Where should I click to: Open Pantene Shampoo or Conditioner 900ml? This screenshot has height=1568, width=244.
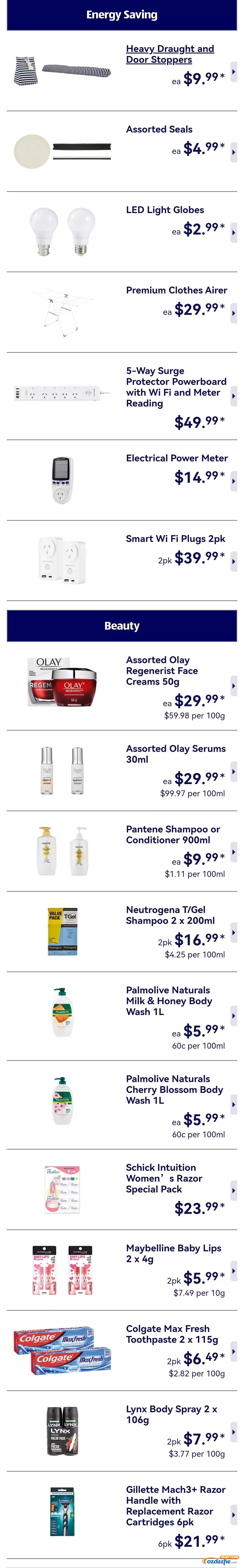(x=173, y=834)
